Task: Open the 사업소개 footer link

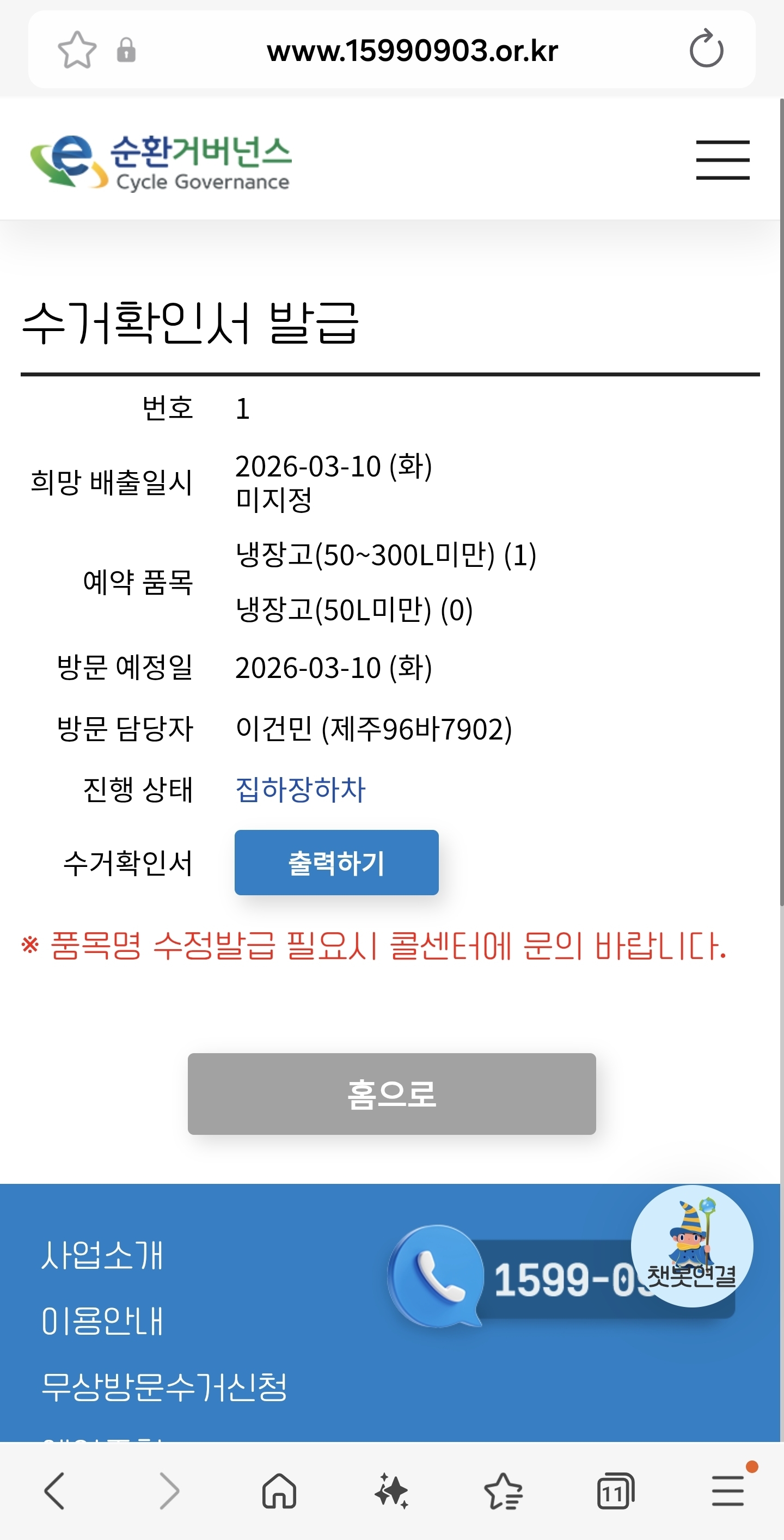Action: [102, 1254]
